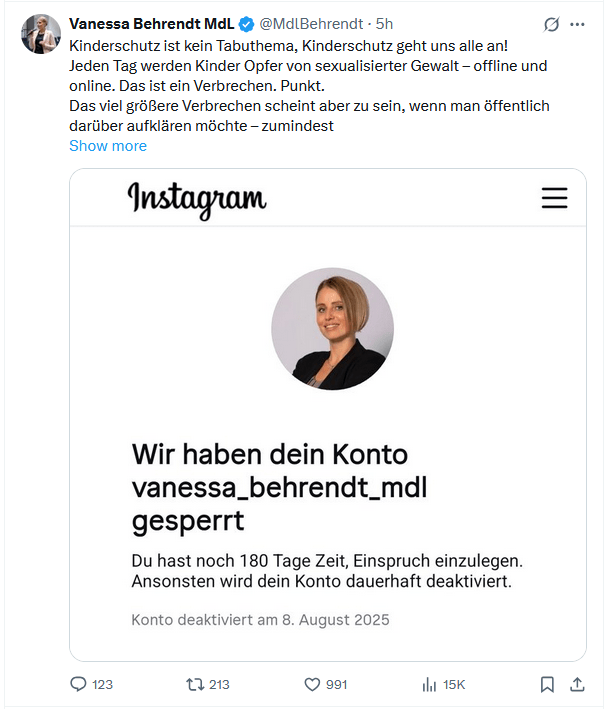Share this tweet

pos(577,684)
